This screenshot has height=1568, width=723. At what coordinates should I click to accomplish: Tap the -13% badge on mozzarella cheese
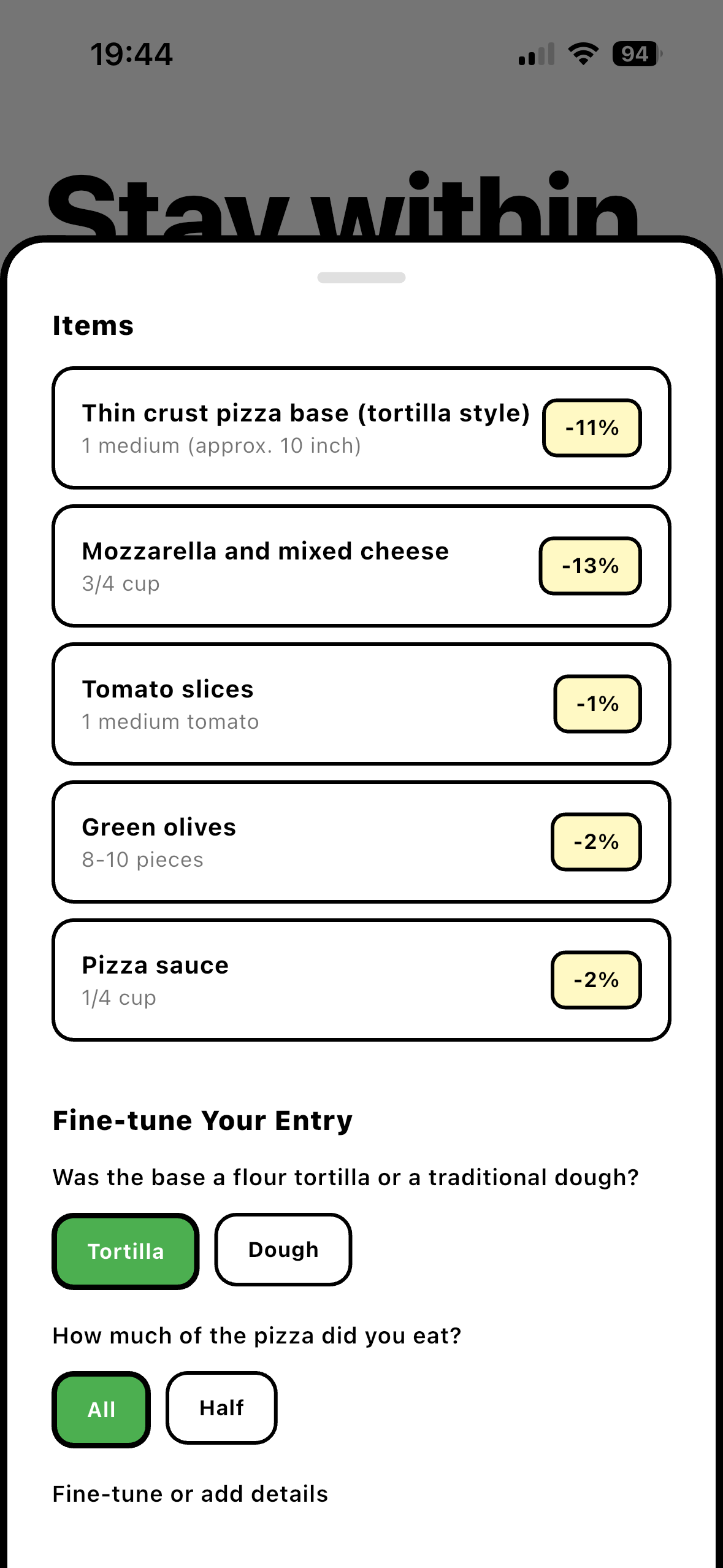pos(589,566)
